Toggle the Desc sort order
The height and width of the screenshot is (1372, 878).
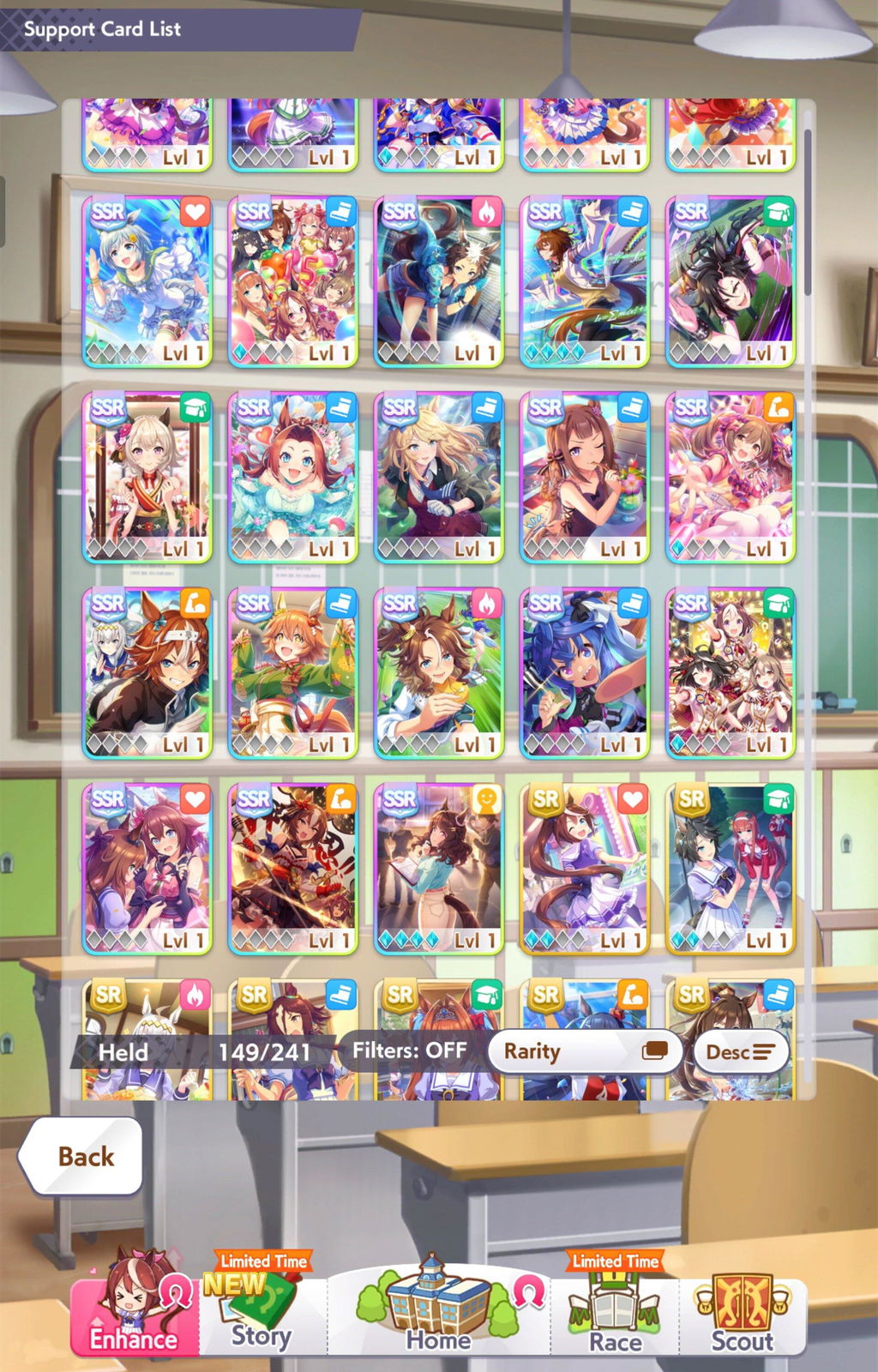pyautogui.click(x=741, y=1051)
